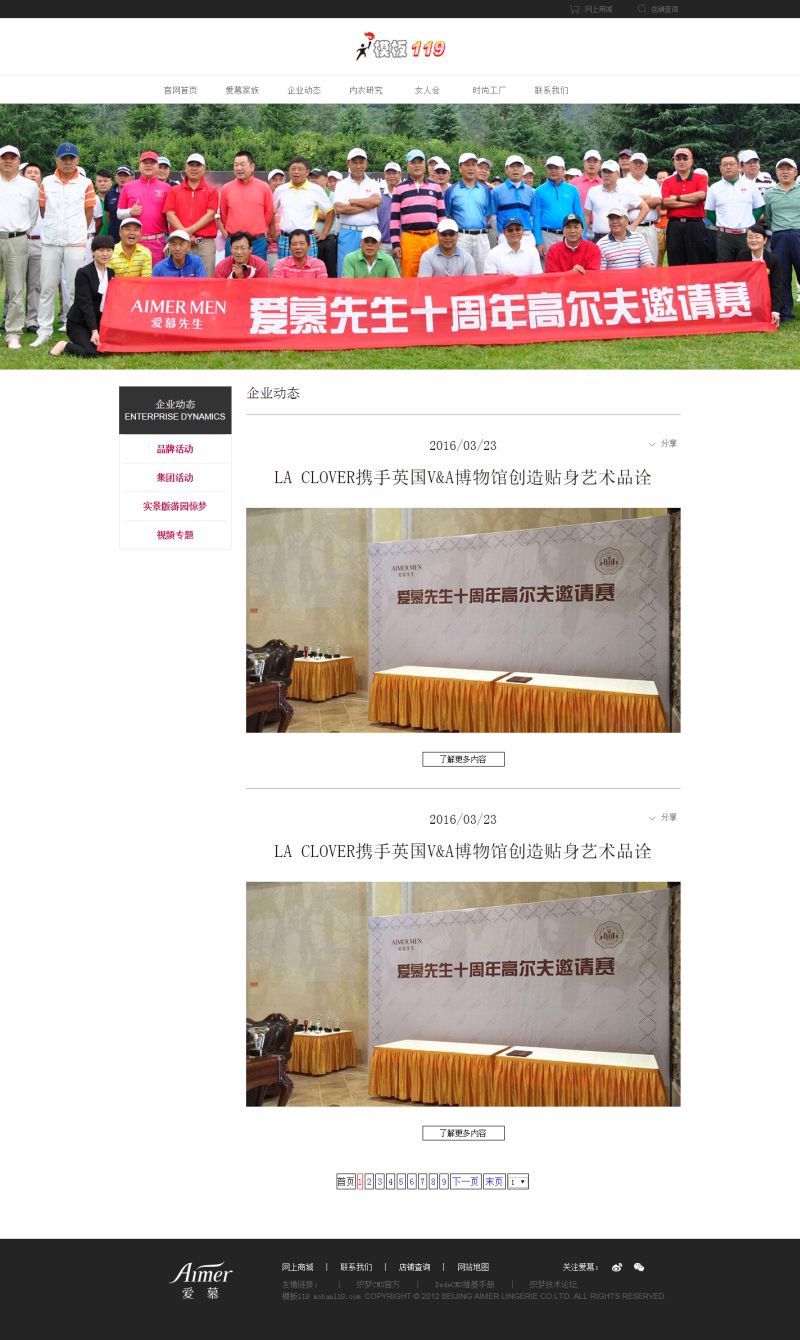Viewport: 800px width, 1340px height.
Task: Open the 时尚工厂 navigation item
Action: coord(489,90)
